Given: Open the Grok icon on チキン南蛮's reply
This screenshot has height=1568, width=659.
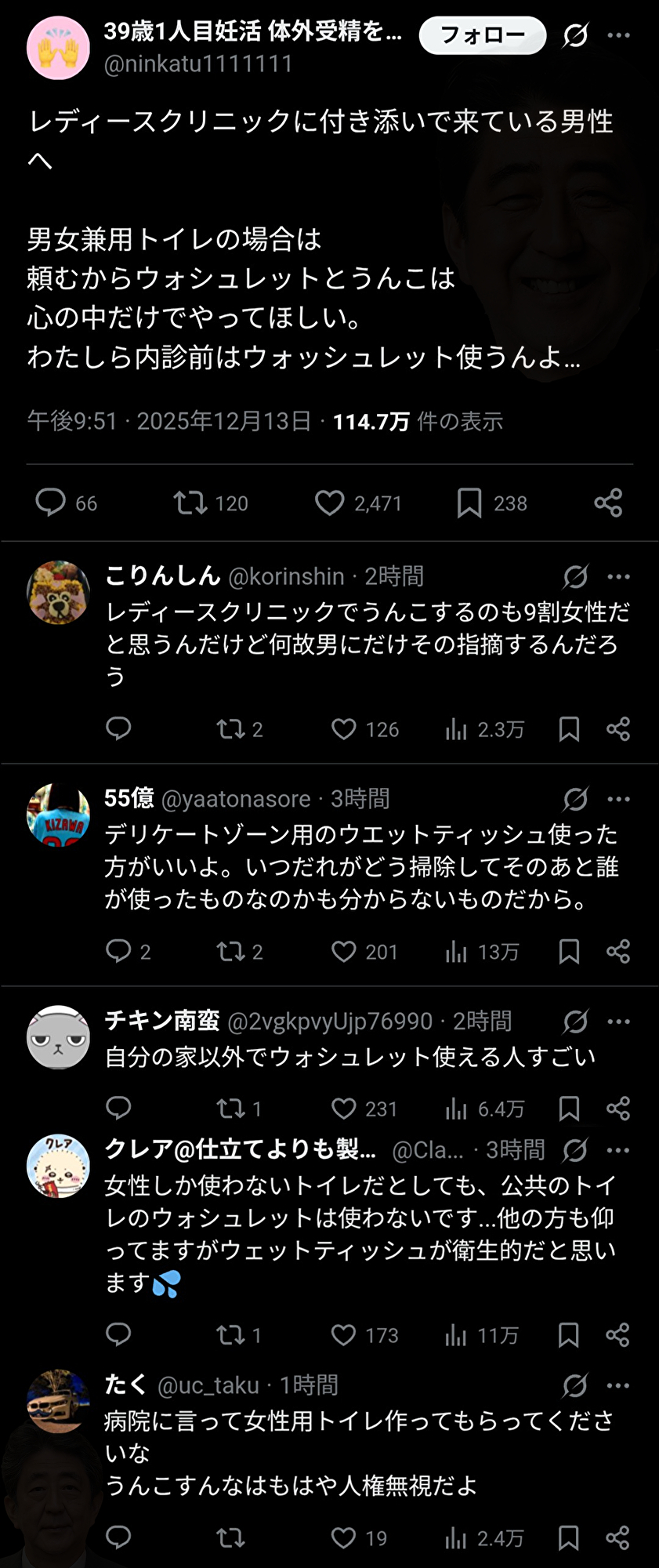Looking at the screenshot, I should pos(575,1022).
